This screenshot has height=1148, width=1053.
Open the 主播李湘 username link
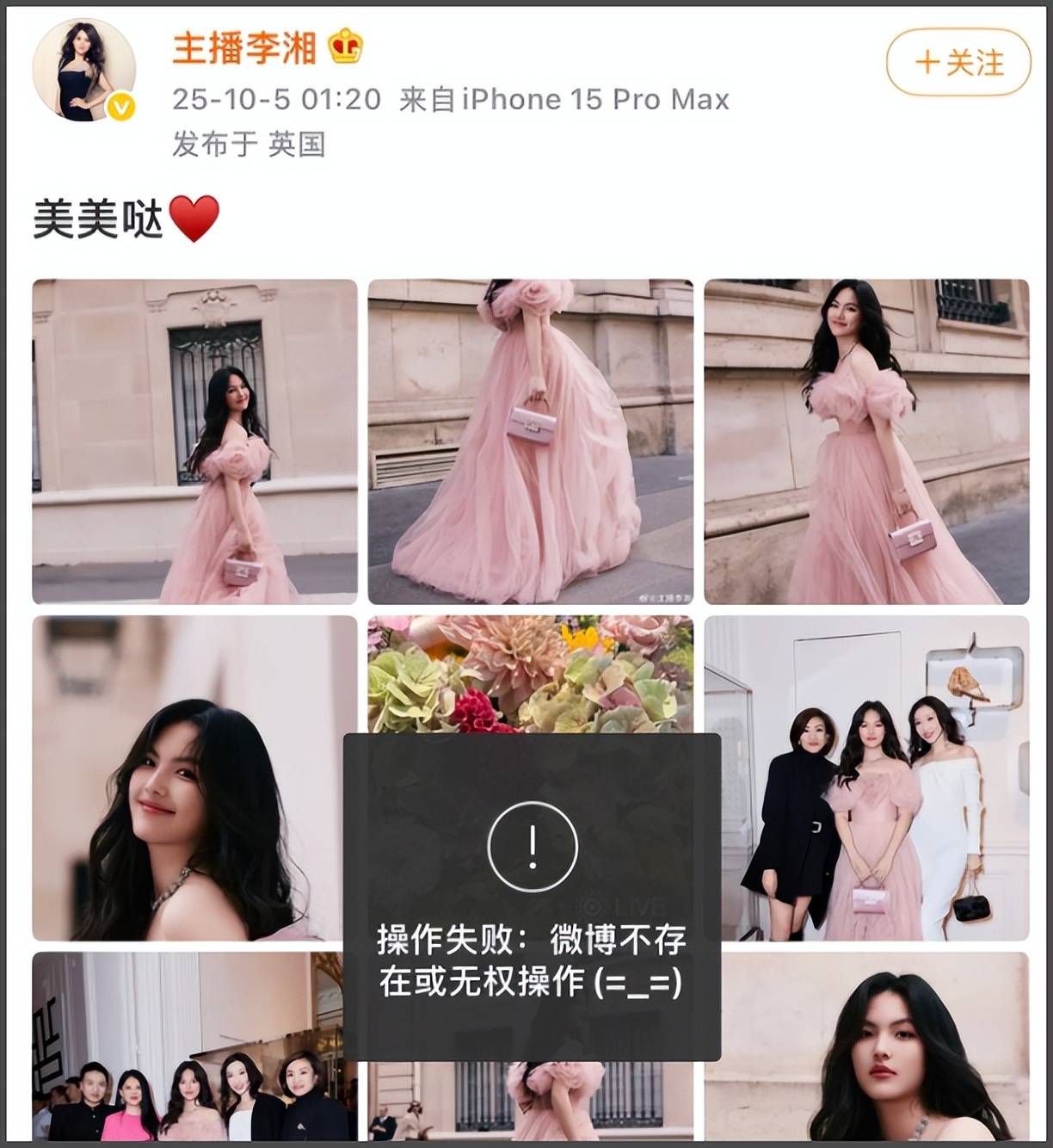pyautogui.click(x=244, y=47)
